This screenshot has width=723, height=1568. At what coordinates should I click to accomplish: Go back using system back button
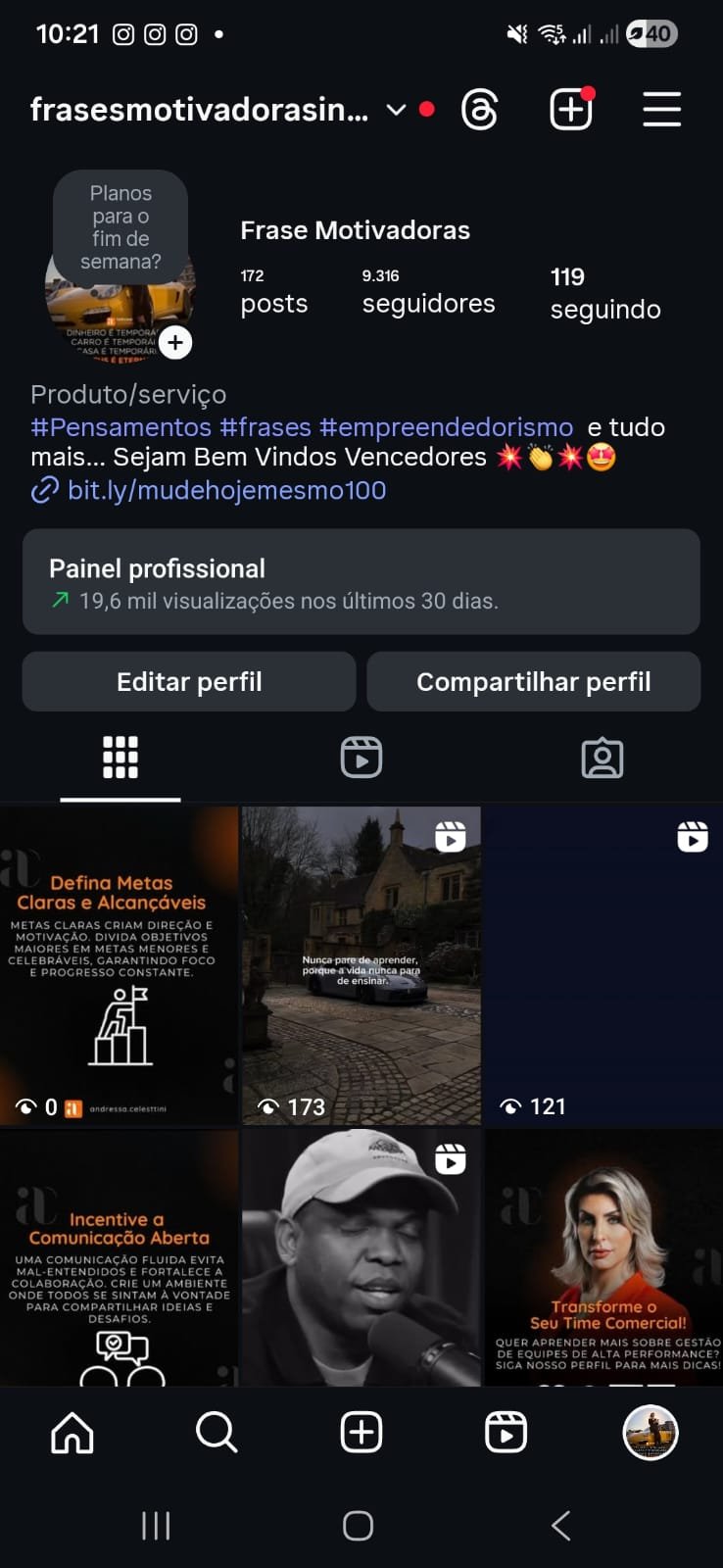coord(560,1525)
